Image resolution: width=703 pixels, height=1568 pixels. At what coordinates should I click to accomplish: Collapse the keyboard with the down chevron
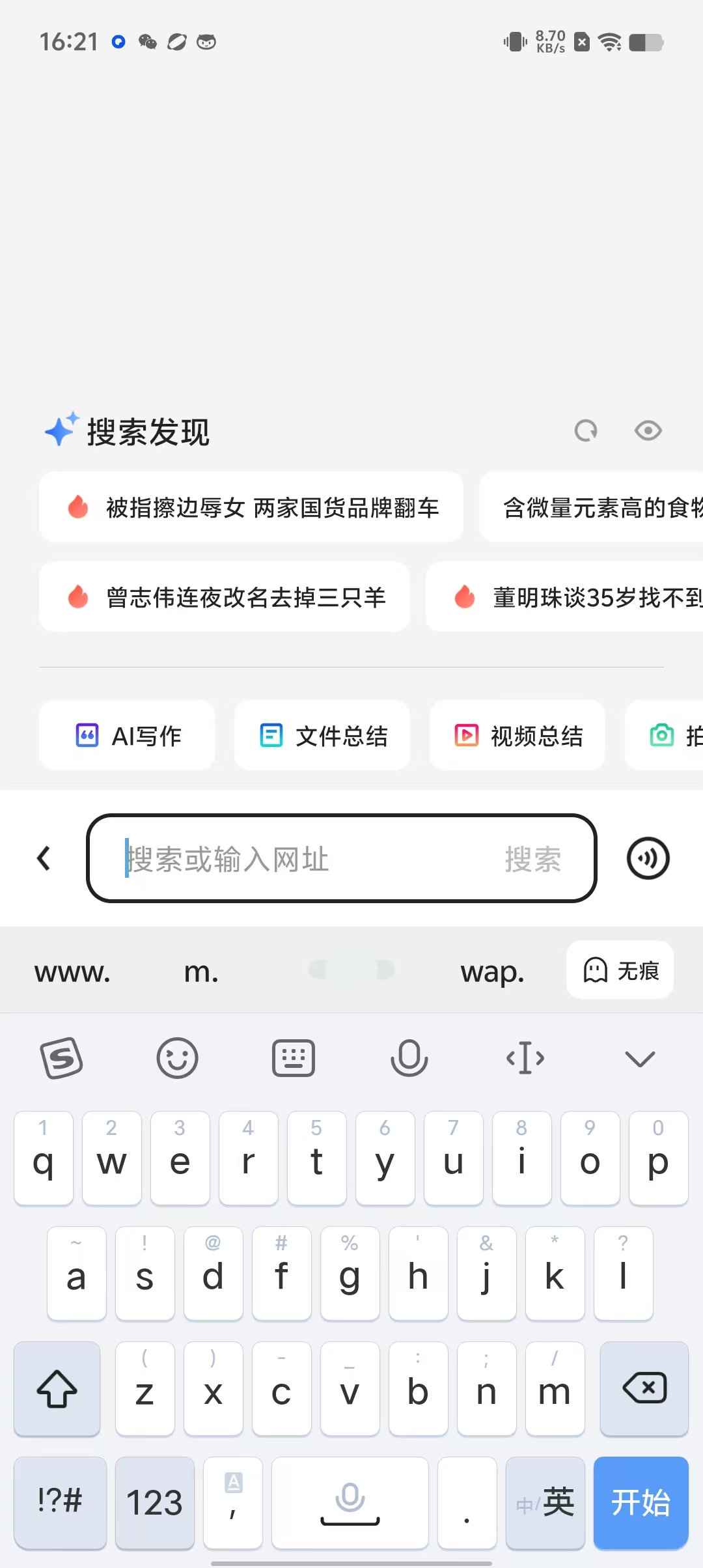(640, 1058)
